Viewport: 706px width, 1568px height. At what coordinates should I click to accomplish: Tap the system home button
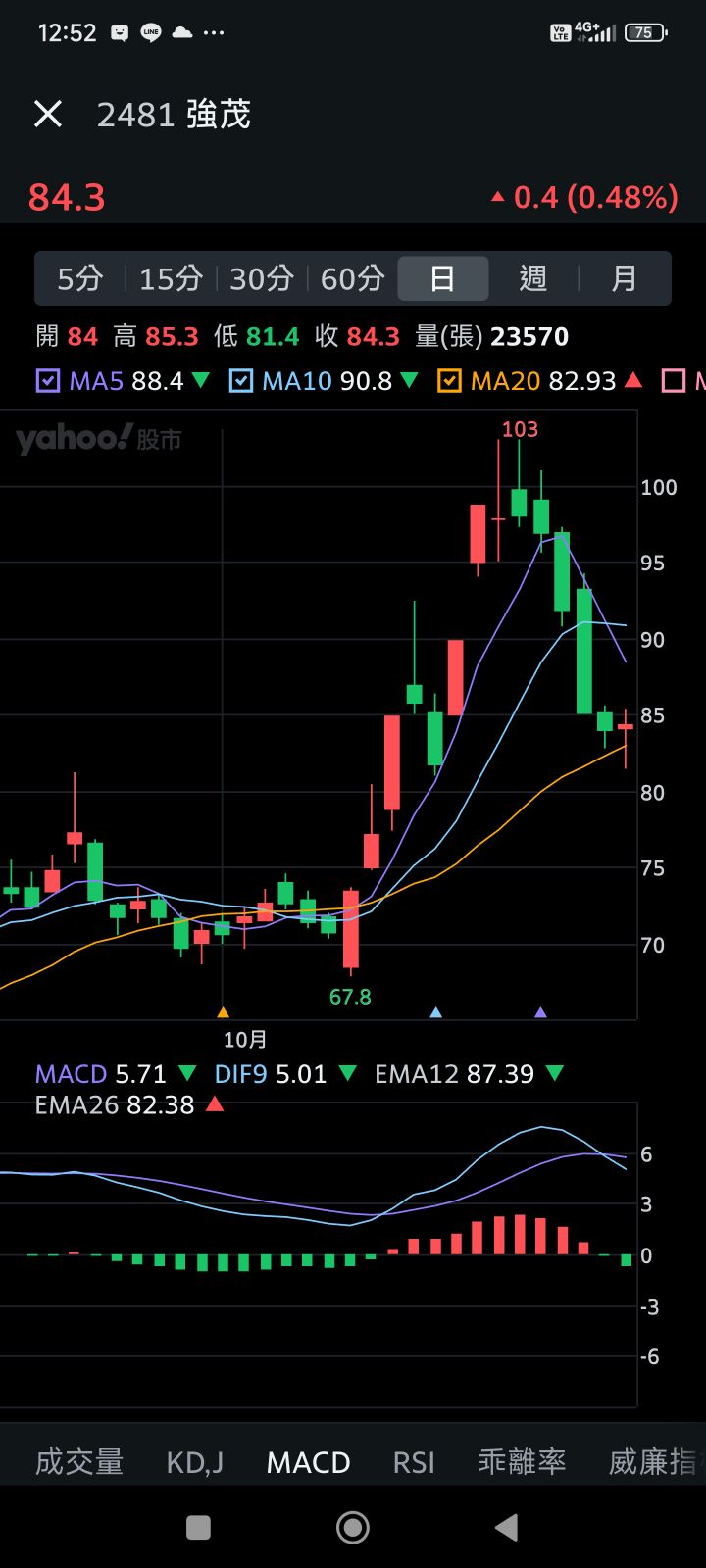(x=353, y=1527)
